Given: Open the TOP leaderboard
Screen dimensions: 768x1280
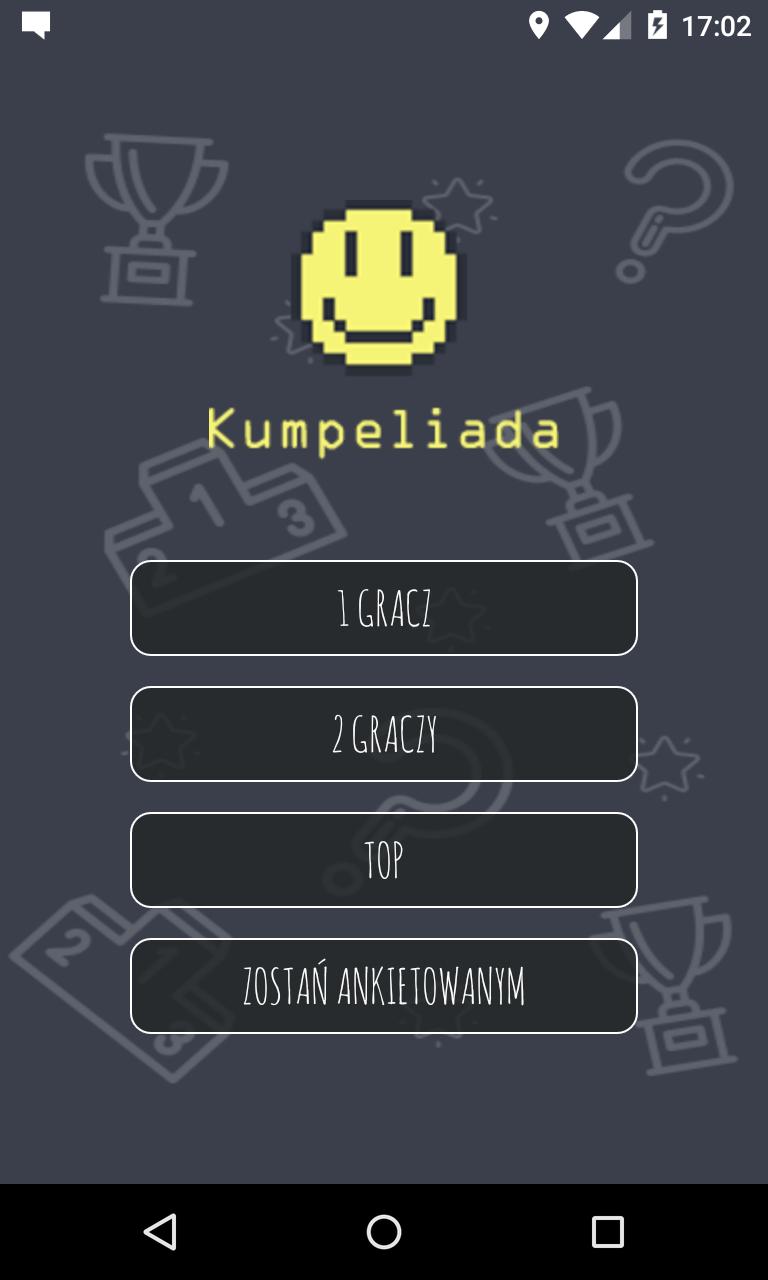Looking at the screenshot, I should (x=384, y=860).
